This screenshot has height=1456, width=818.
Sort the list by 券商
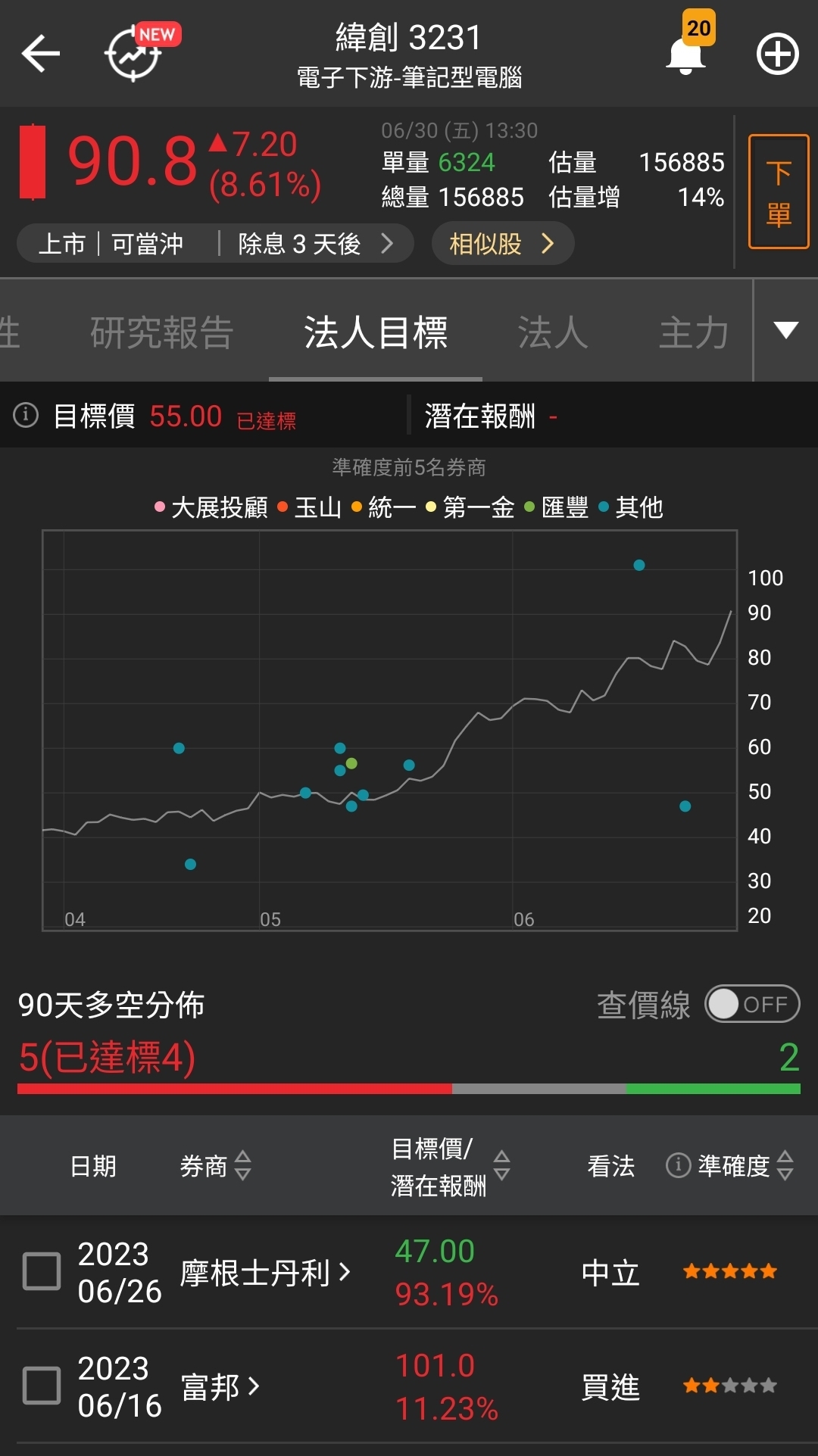click(x=215, y=1165)
